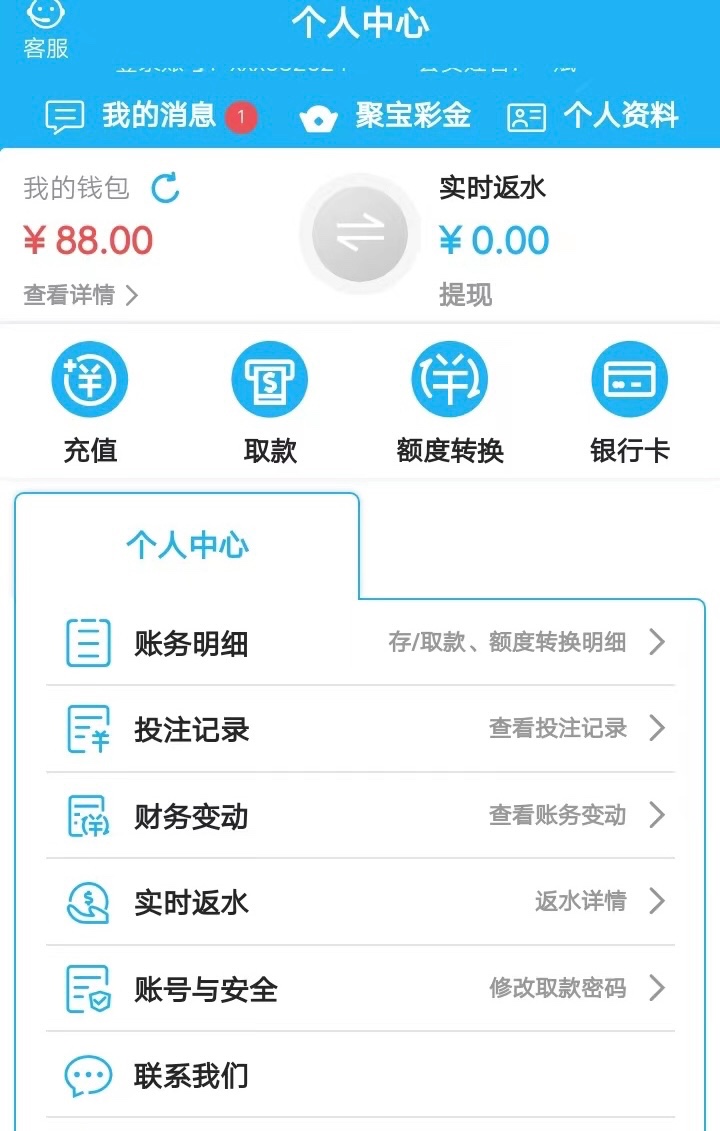Open 联系我们 contact us row
Image resolution: width=720 pixels, height=1131 pixels.
click(360, 1076)
